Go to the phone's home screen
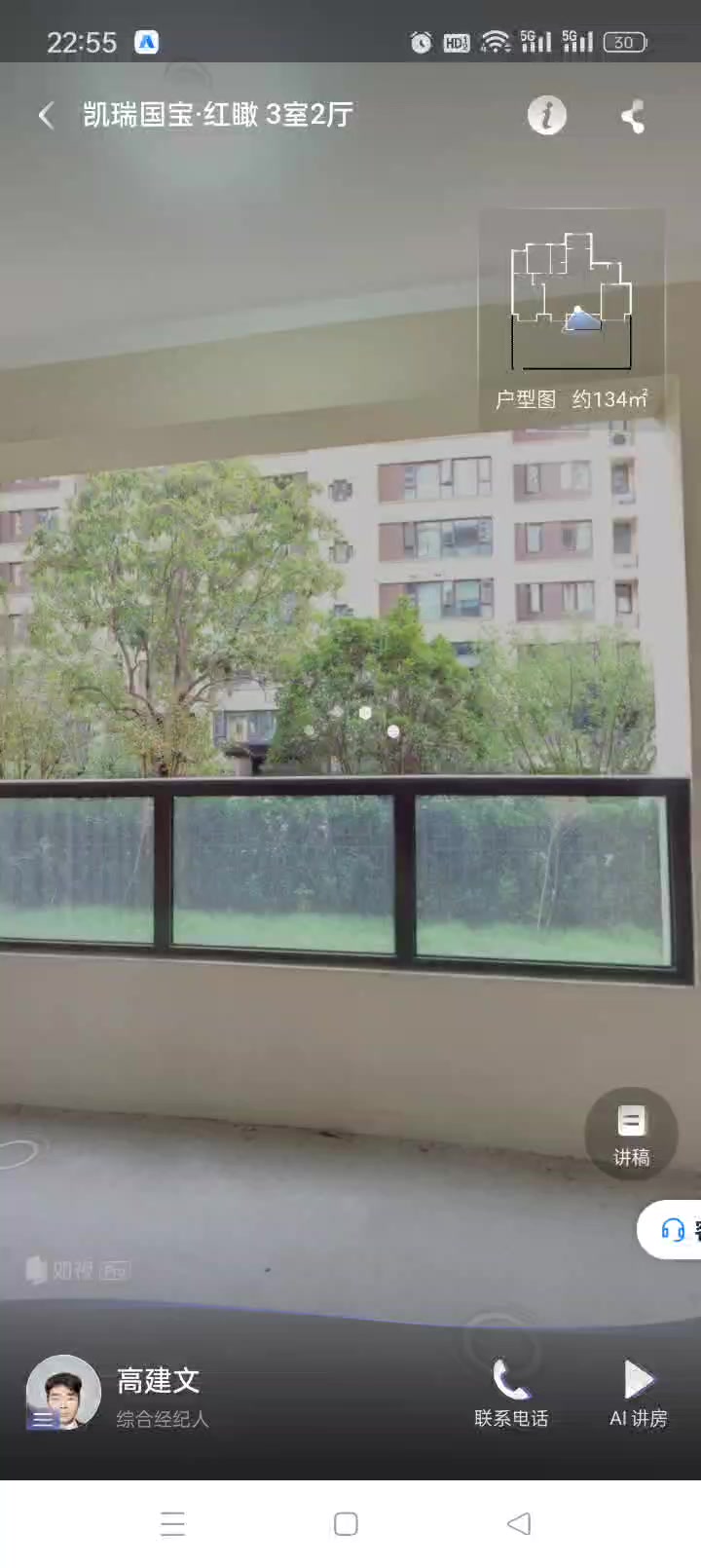 pos(346,1523)
